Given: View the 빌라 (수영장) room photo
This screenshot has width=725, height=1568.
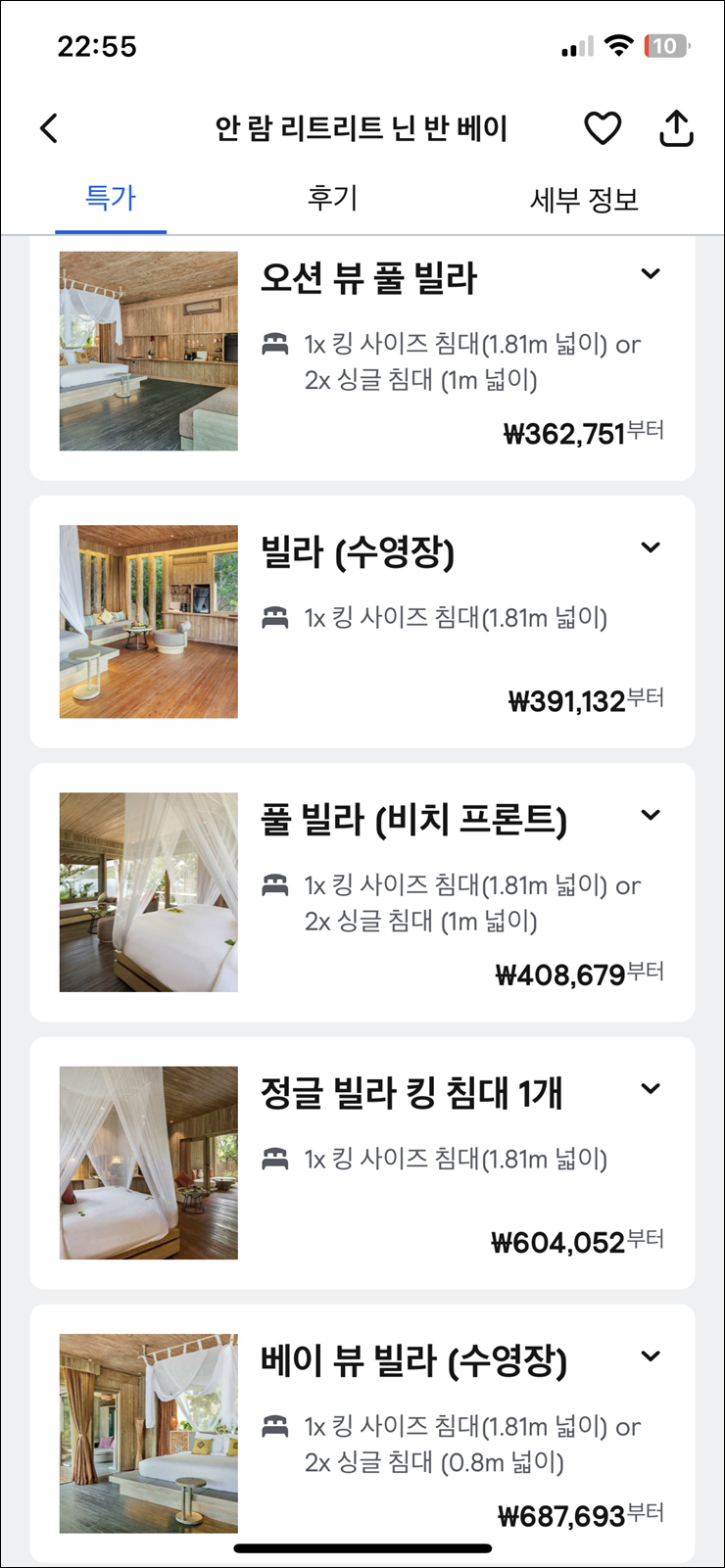Looking at the screenshot, I should [x=148, y=622].
